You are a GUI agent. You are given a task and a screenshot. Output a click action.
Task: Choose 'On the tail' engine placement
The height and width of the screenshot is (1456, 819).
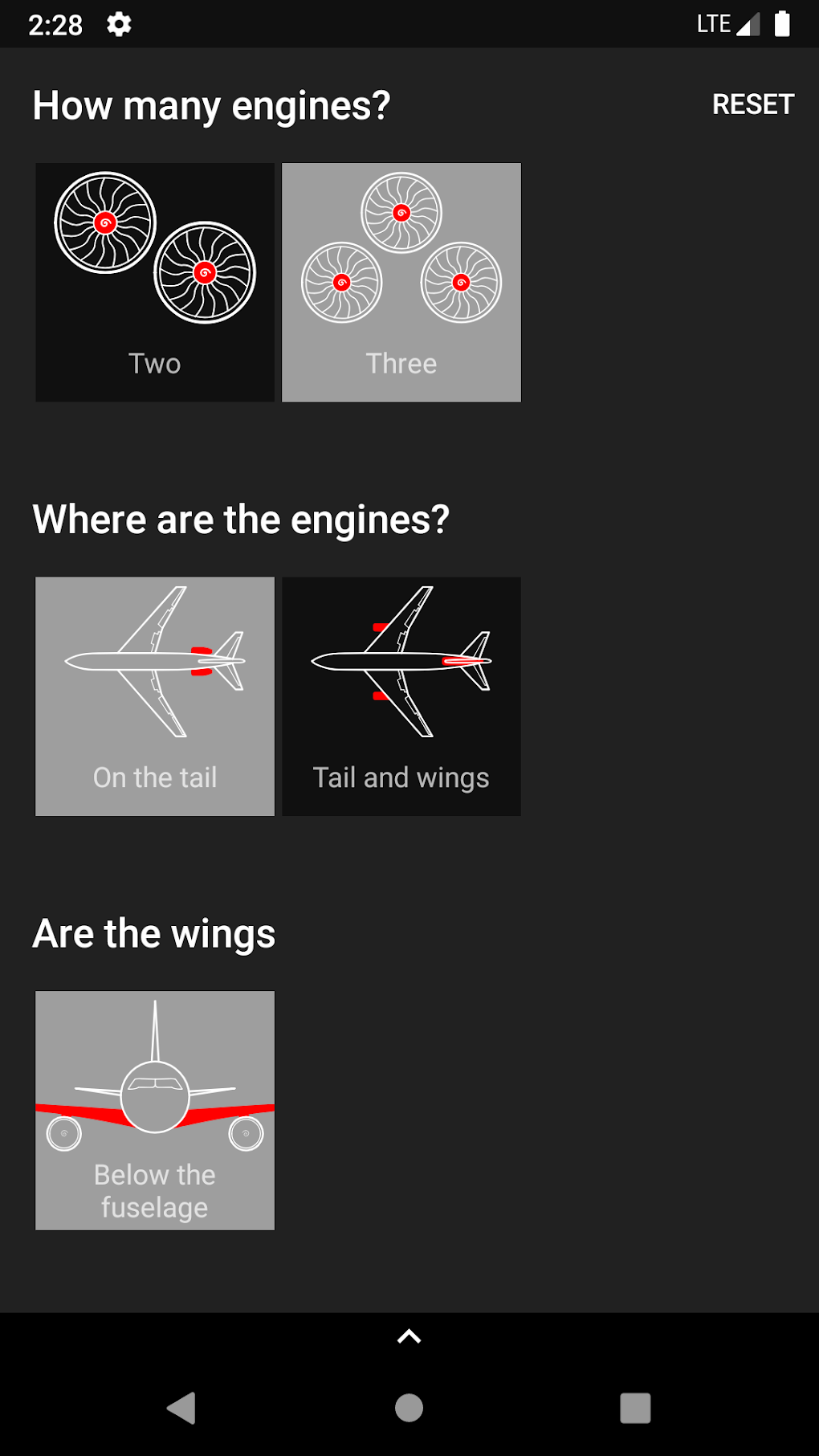(154, 695)
